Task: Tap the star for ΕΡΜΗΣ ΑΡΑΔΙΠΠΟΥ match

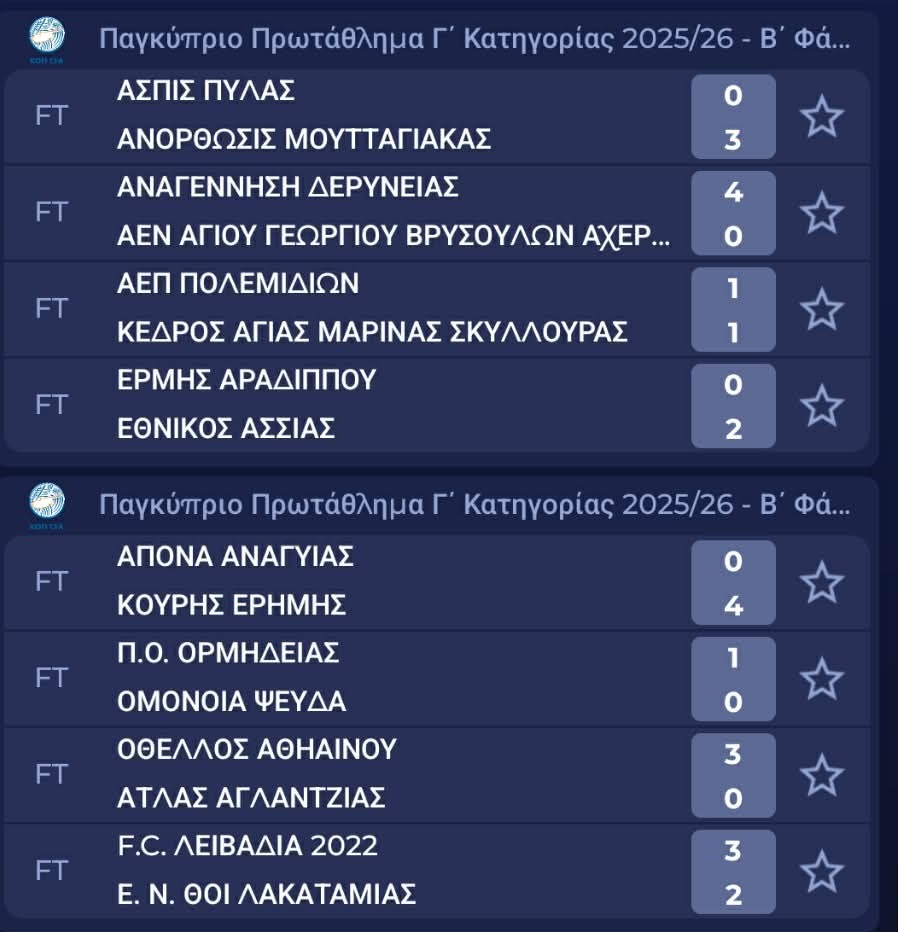Action: [821, 406]
